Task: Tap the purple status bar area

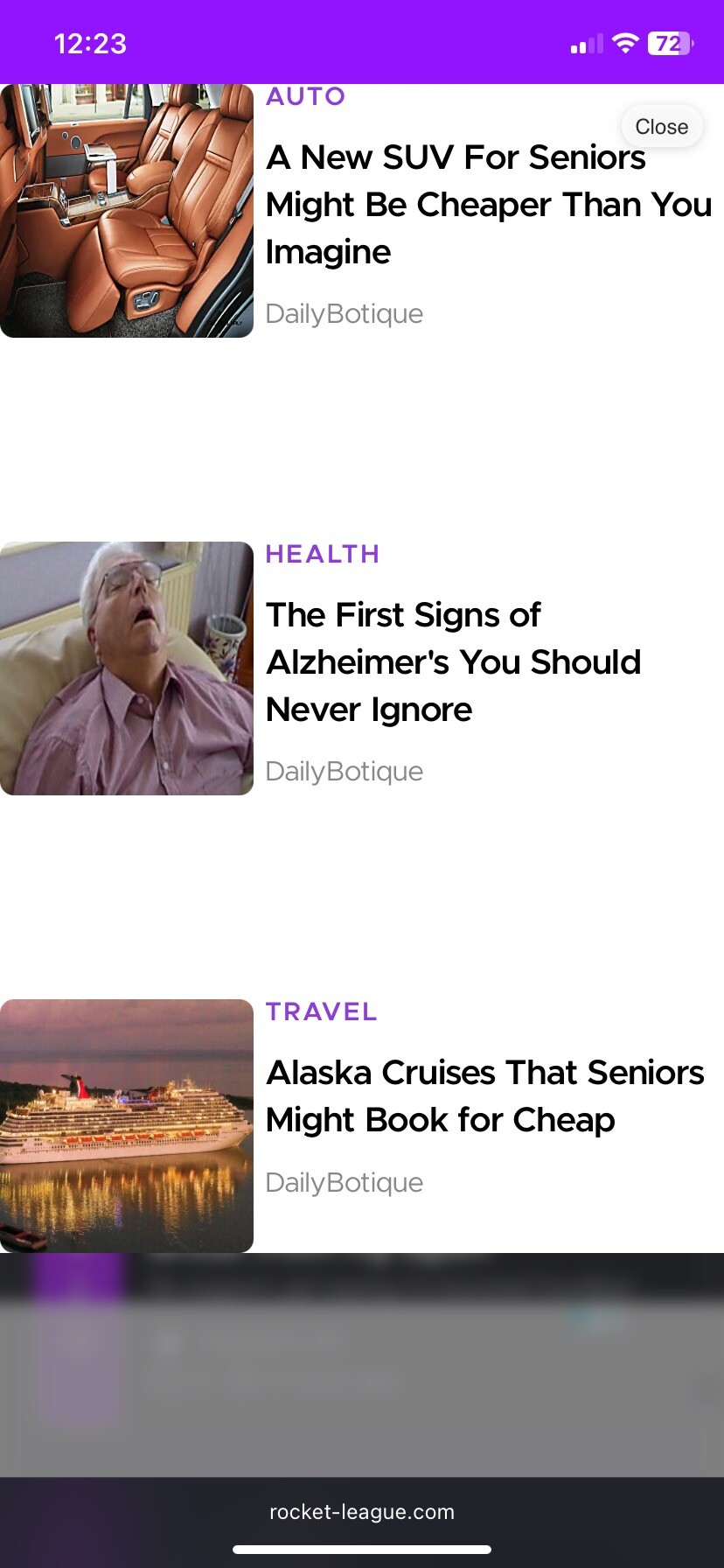Action: click(x=362, y=42)
